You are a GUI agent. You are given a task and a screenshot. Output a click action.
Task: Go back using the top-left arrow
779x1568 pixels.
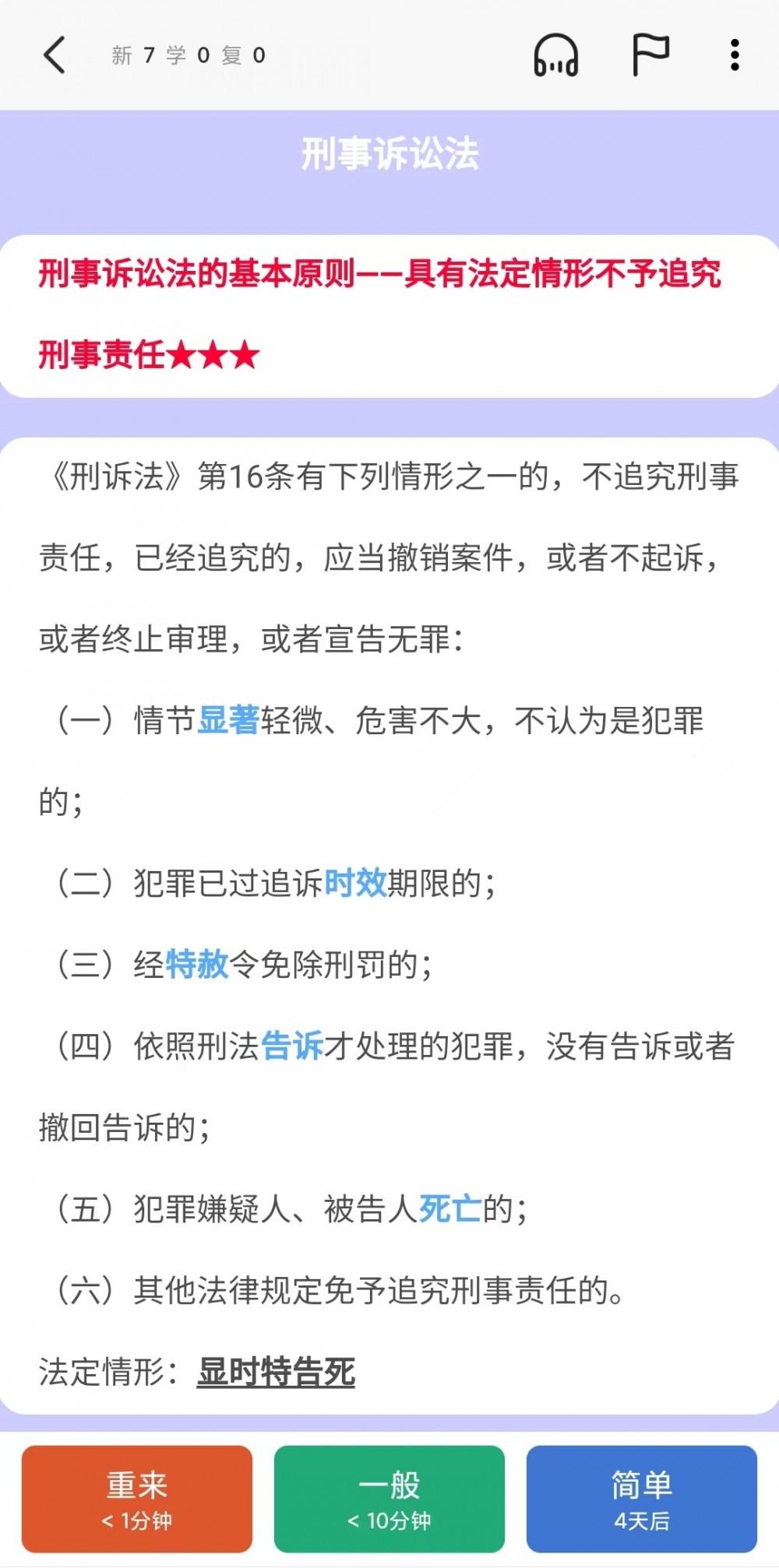[54, 55]
